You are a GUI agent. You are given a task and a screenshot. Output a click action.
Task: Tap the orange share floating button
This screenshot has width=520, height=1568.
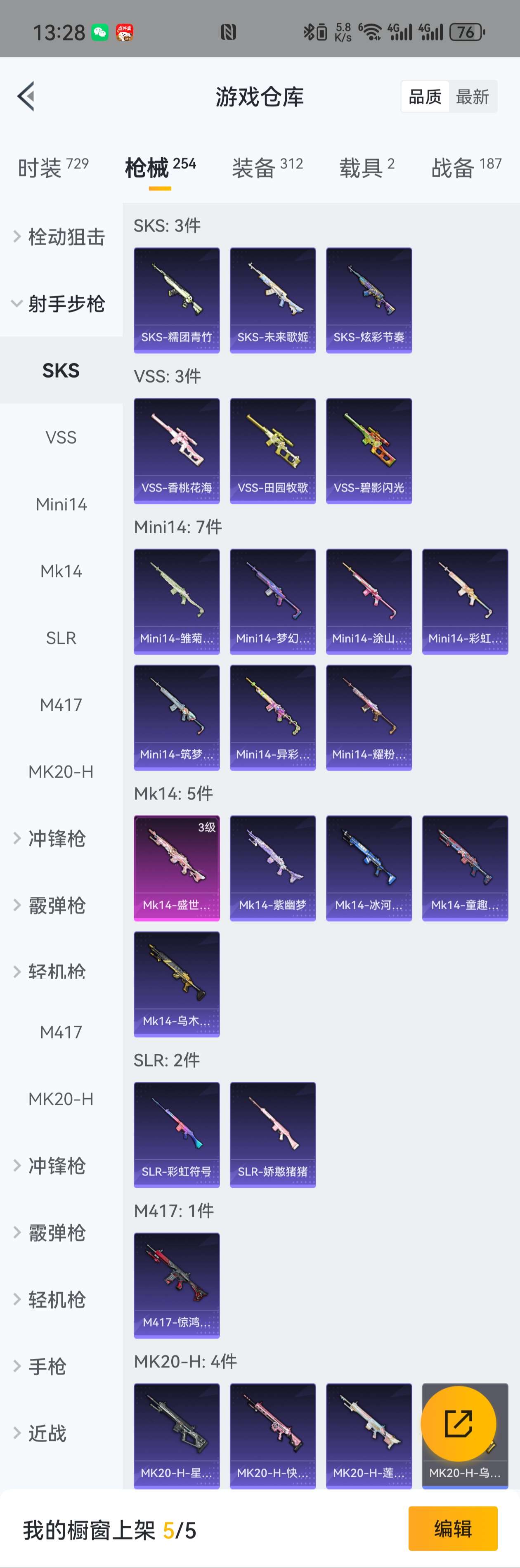459,1424
